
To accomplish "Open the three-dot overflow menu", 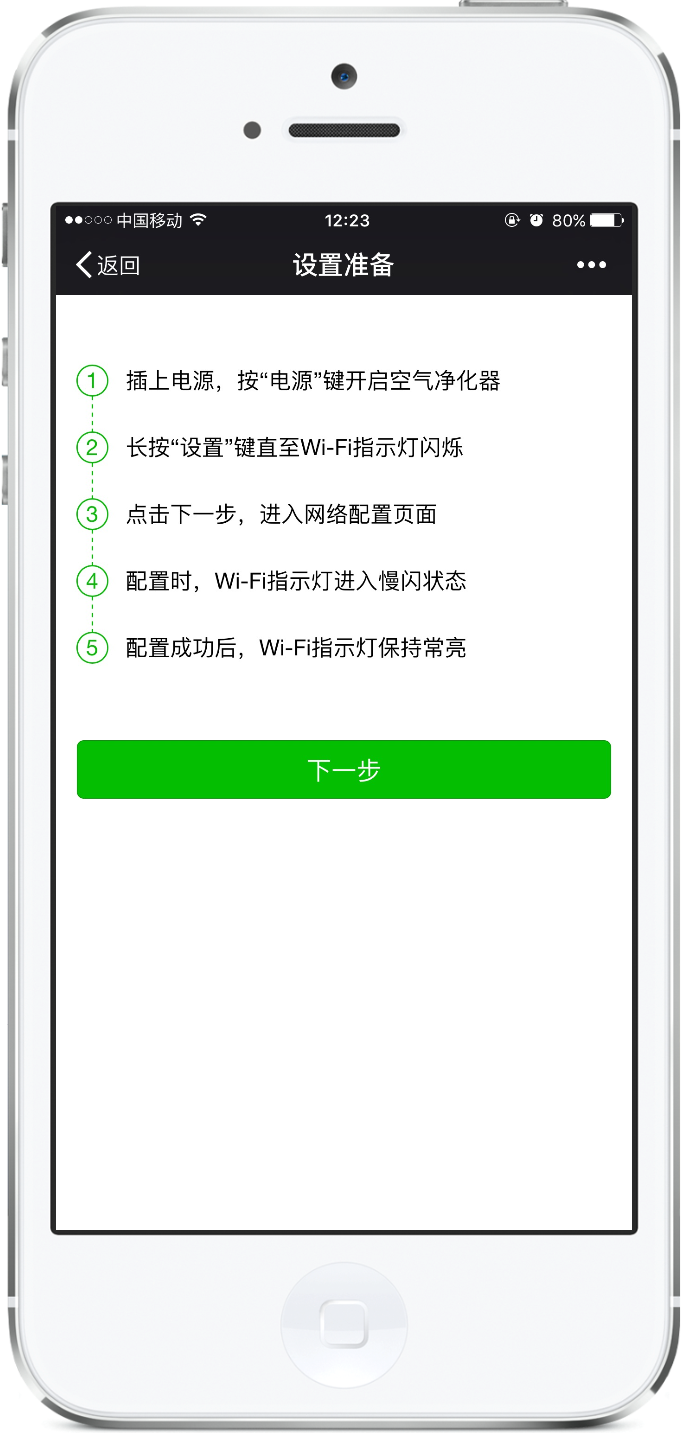I will [591, 265].
